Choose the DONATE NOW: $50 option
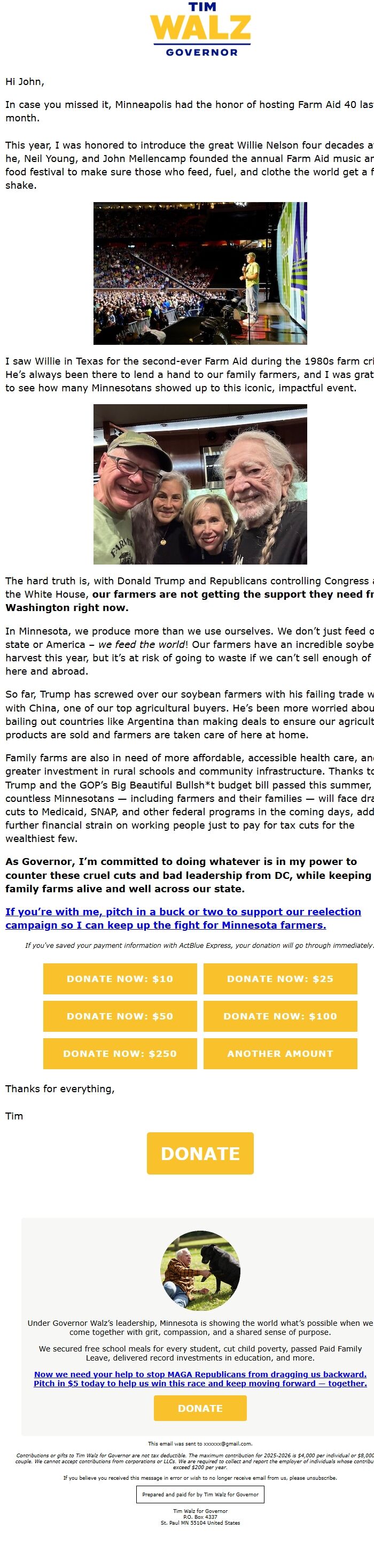The image size is (374, 1568). click(120, 1016)
